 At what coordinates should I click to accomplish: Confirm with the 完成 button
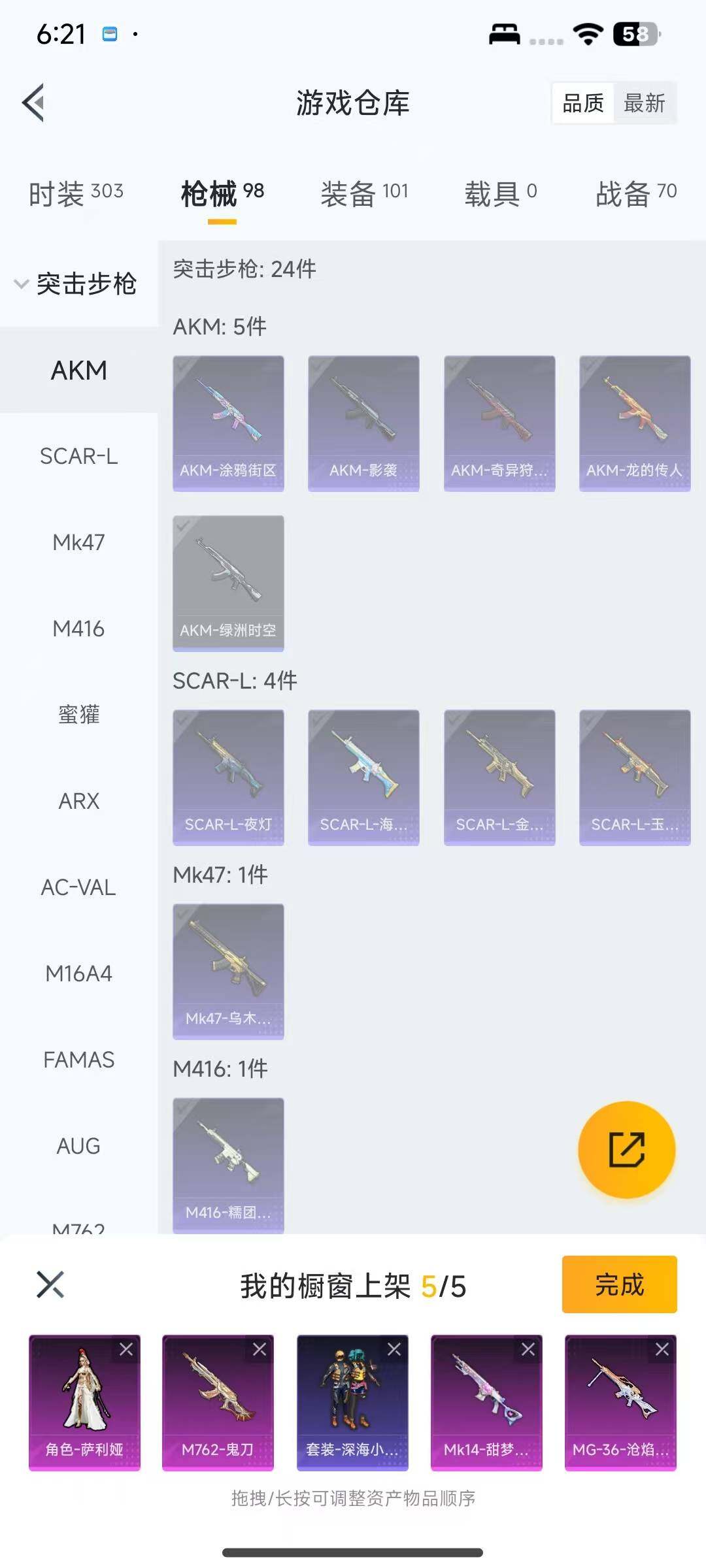click(619, 1284)
